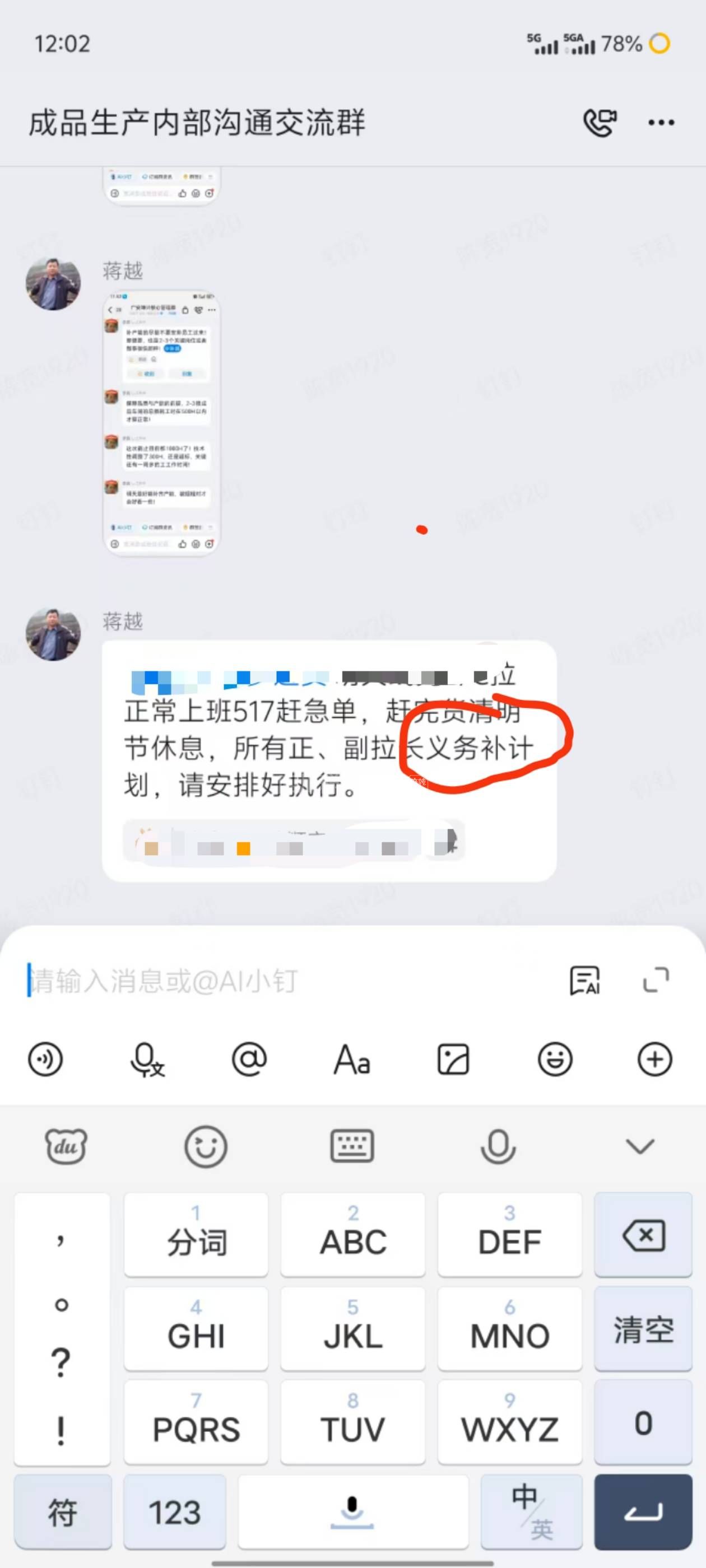Open the keyboard layout switcher icon

coord(351,1146)
